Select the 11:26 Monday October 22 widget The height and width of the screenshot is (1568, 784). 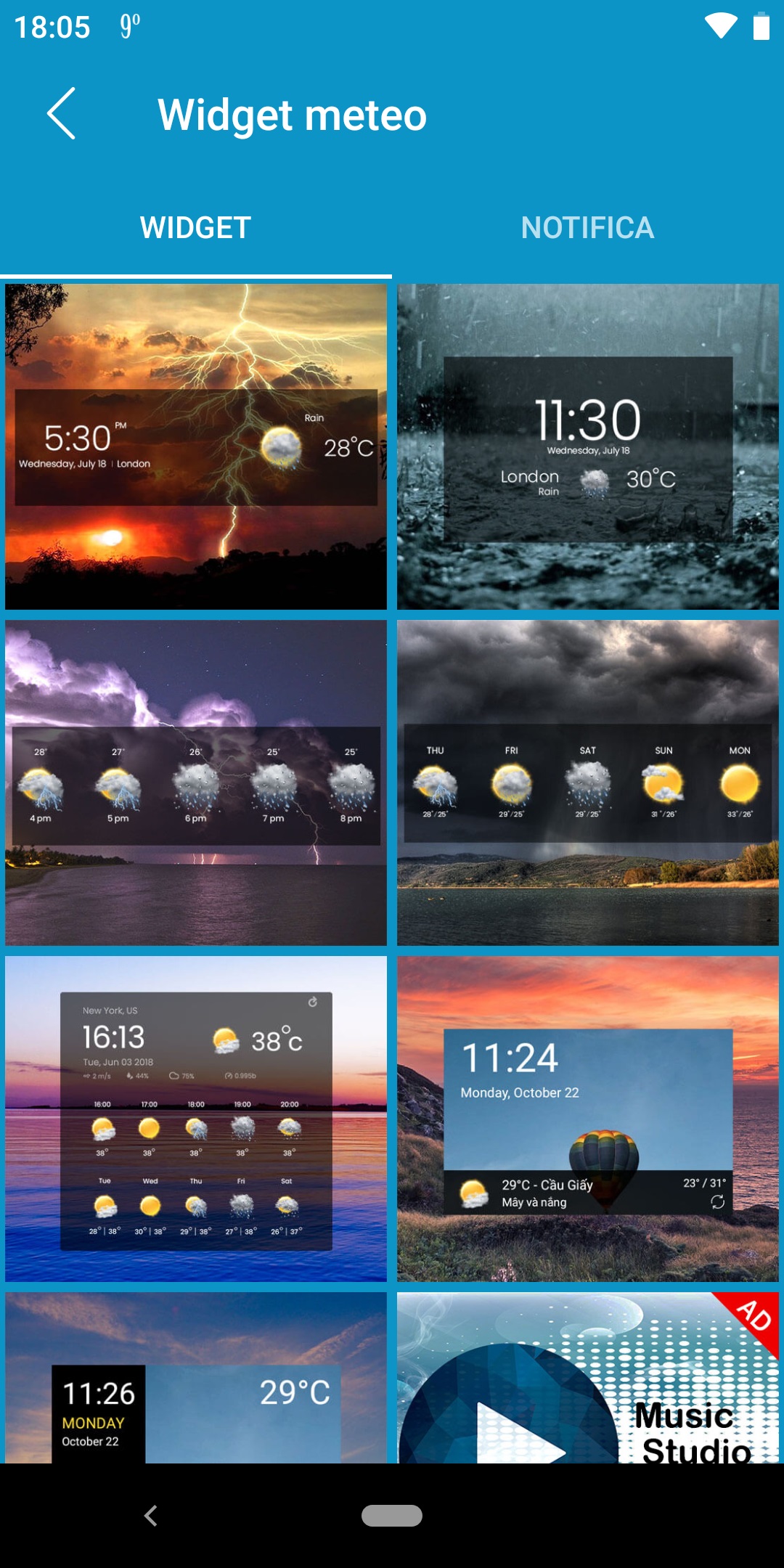pyautogui.click(x=196, y=1378)
